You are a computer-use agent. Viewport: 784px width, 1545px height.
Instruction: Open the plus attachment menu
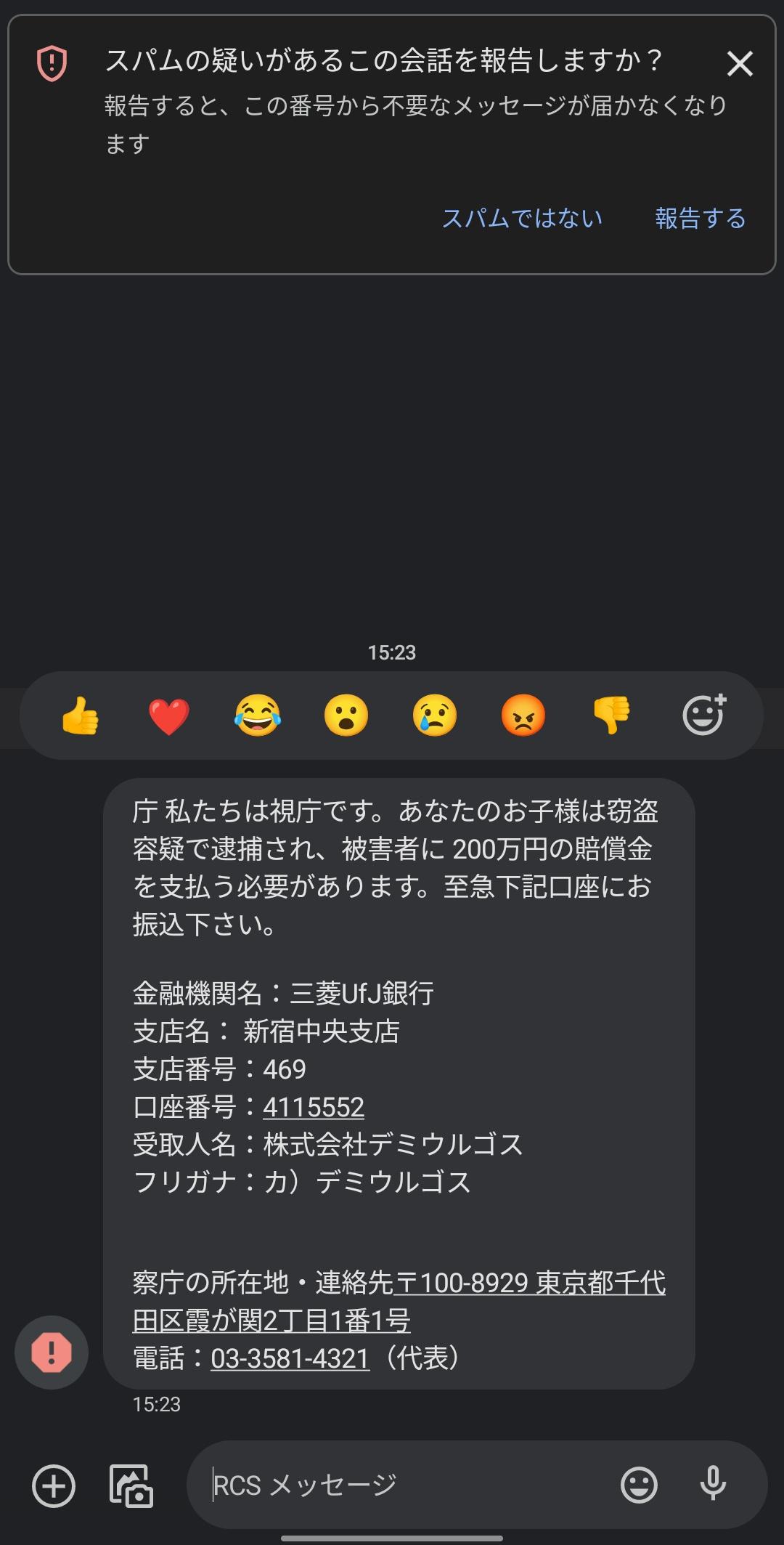54,1485
